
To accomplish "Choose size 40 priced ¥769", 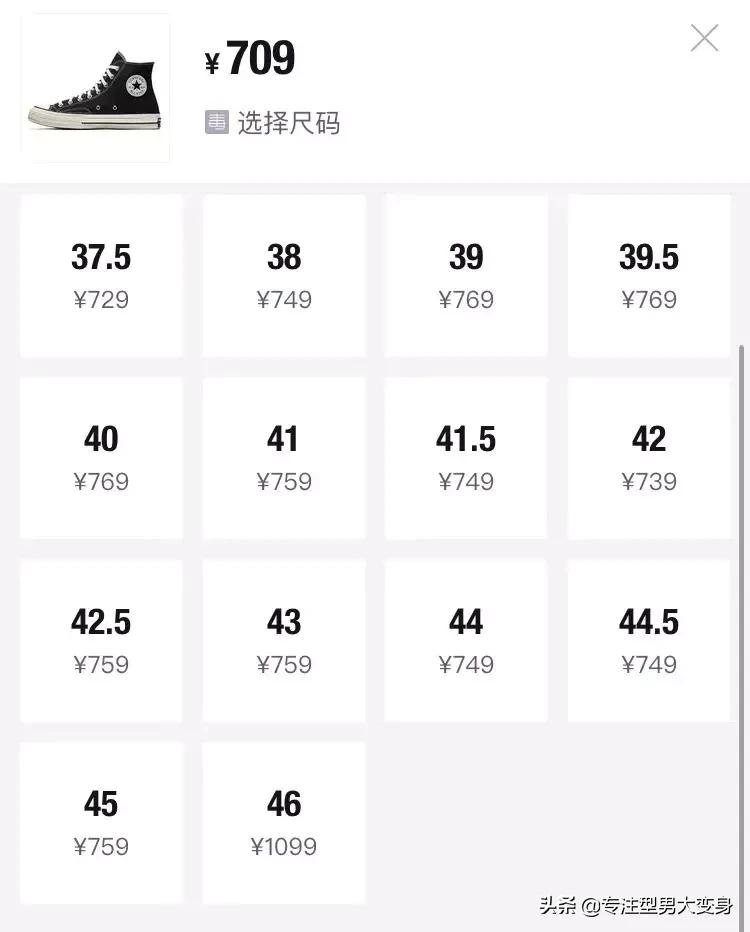I will coord(101,458).
